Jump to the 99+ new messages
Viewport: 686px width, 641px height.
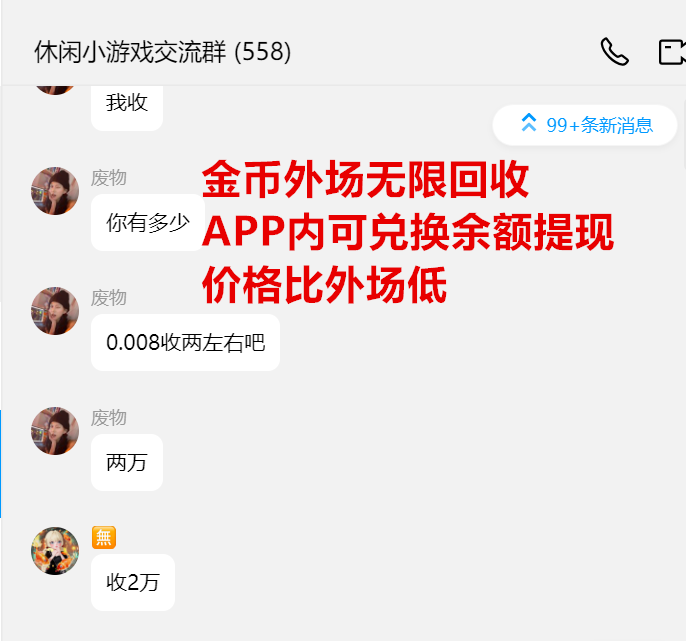(586, 125)
